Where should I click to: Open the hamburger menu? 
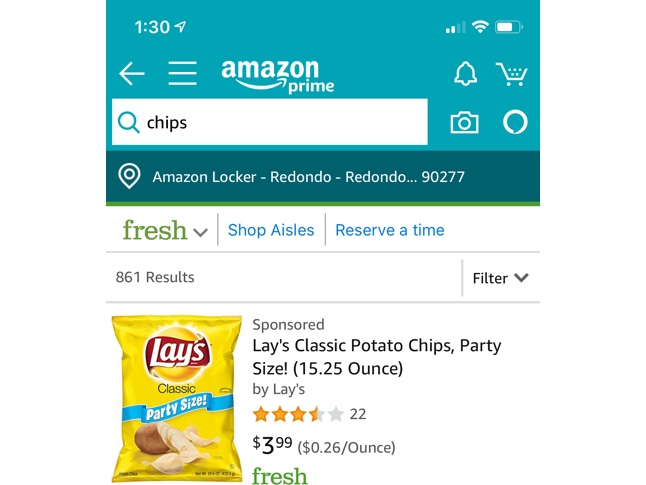tap(182, 74)
